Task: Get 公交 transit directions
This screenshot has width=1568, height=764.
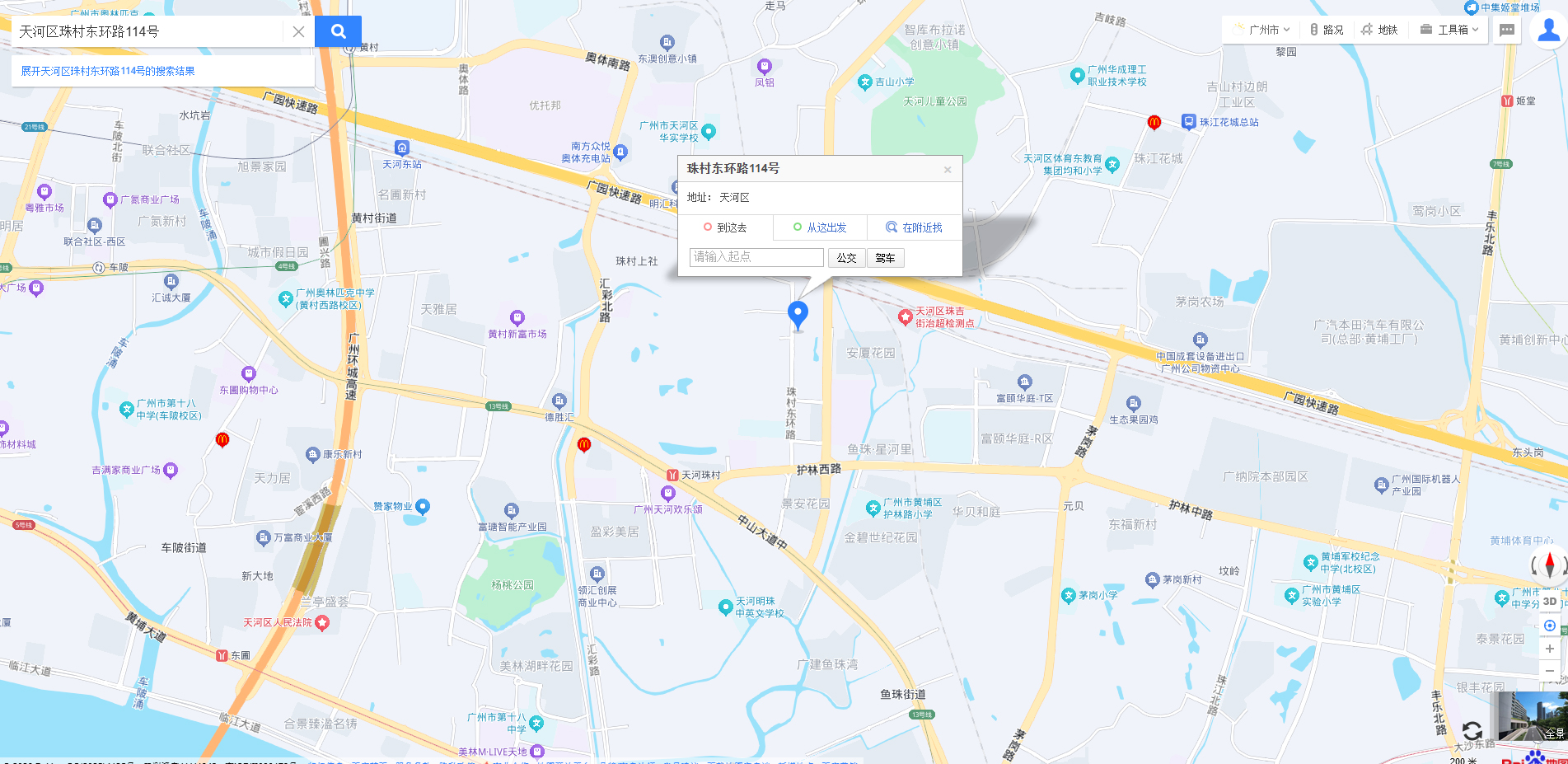Action: point(846,258)
